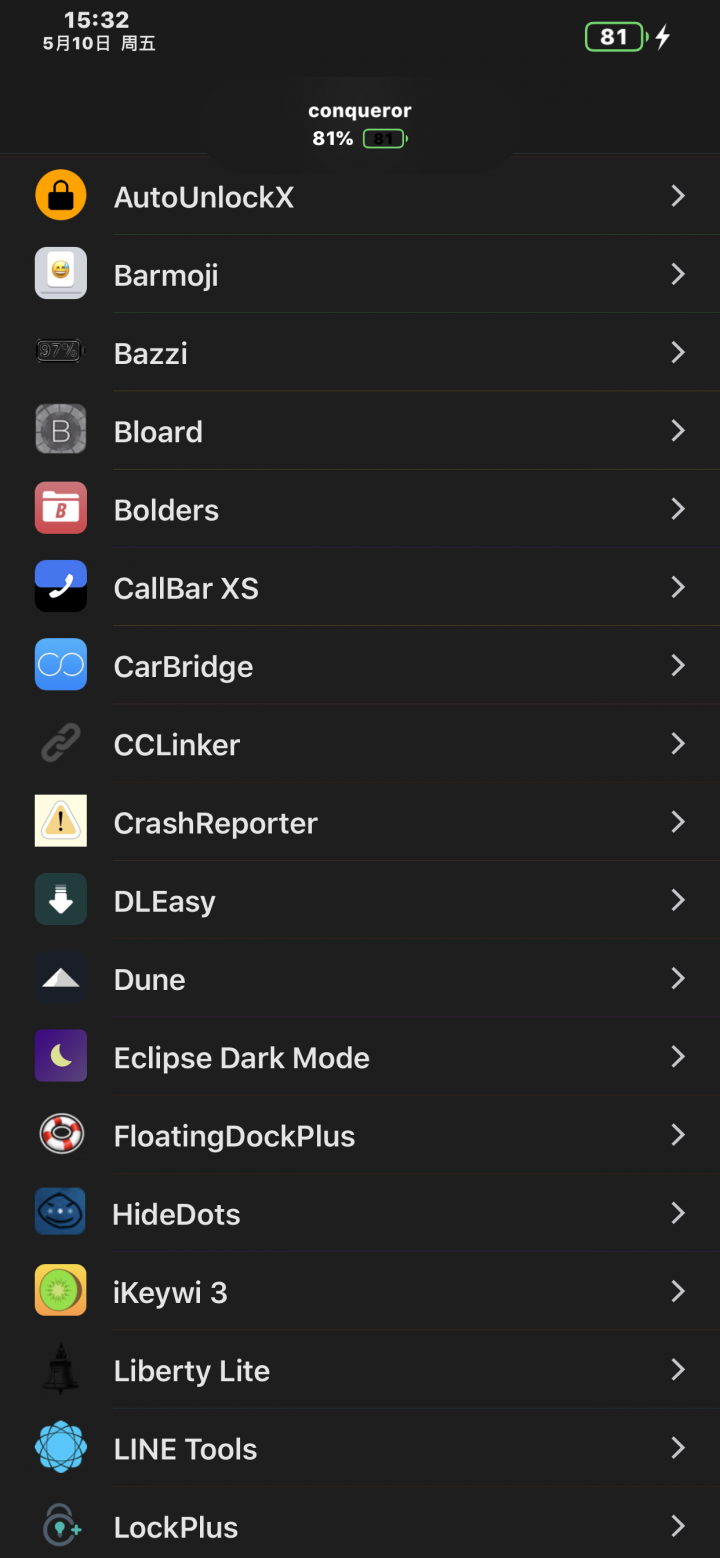Go to Liberty Lite settings
The height and width of the screenshot is (1558, 720).
pos(360,1369)
